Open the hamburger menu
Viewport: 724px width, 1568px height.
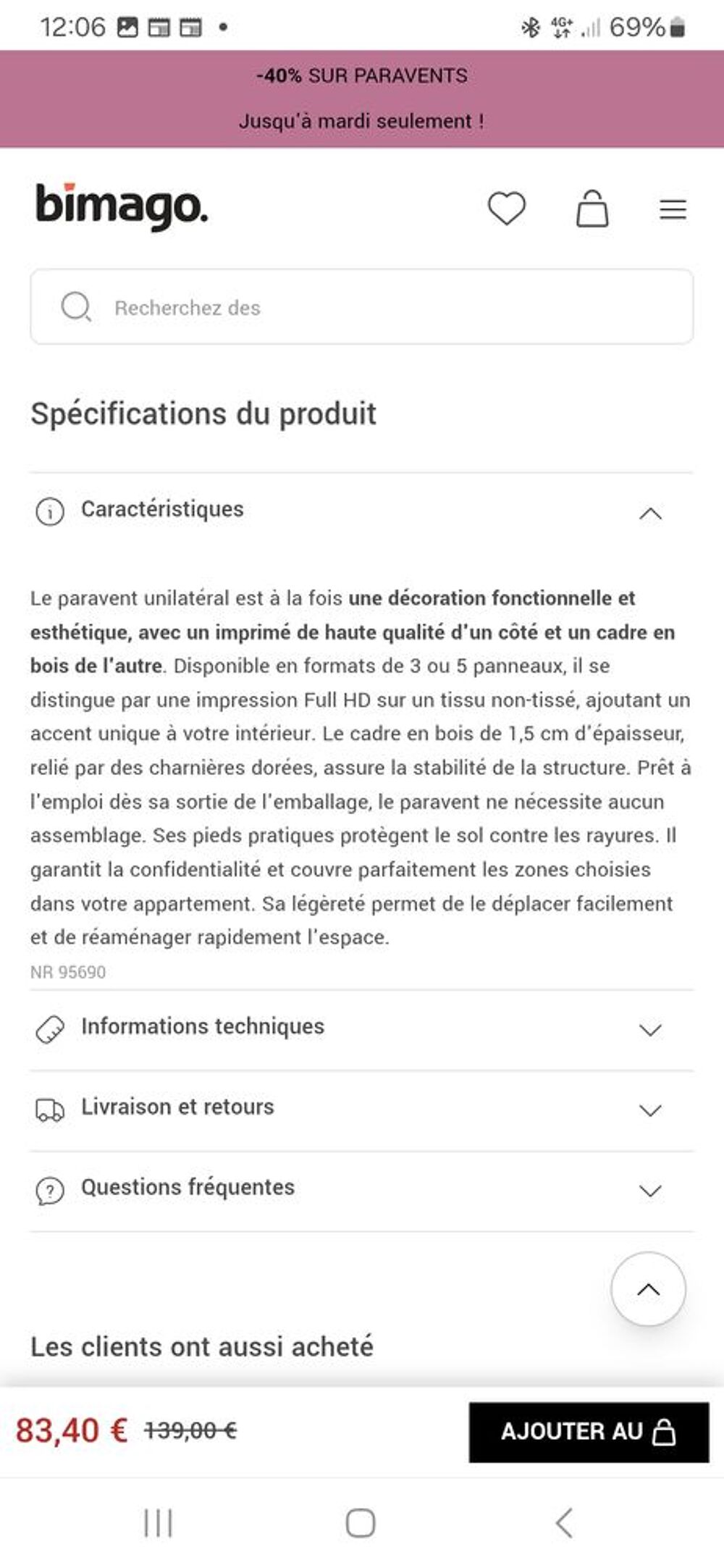(673, 209)
